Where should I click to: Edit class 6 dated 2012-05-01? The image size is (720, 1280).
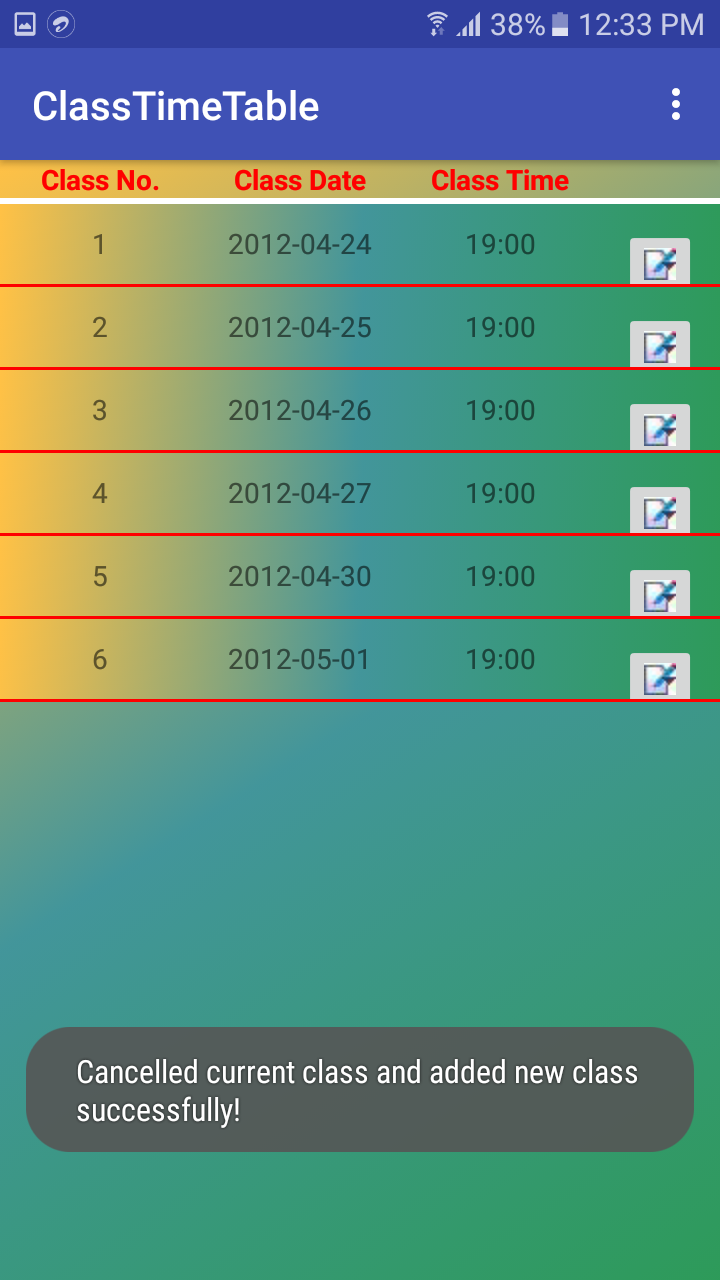coord(660,676)
